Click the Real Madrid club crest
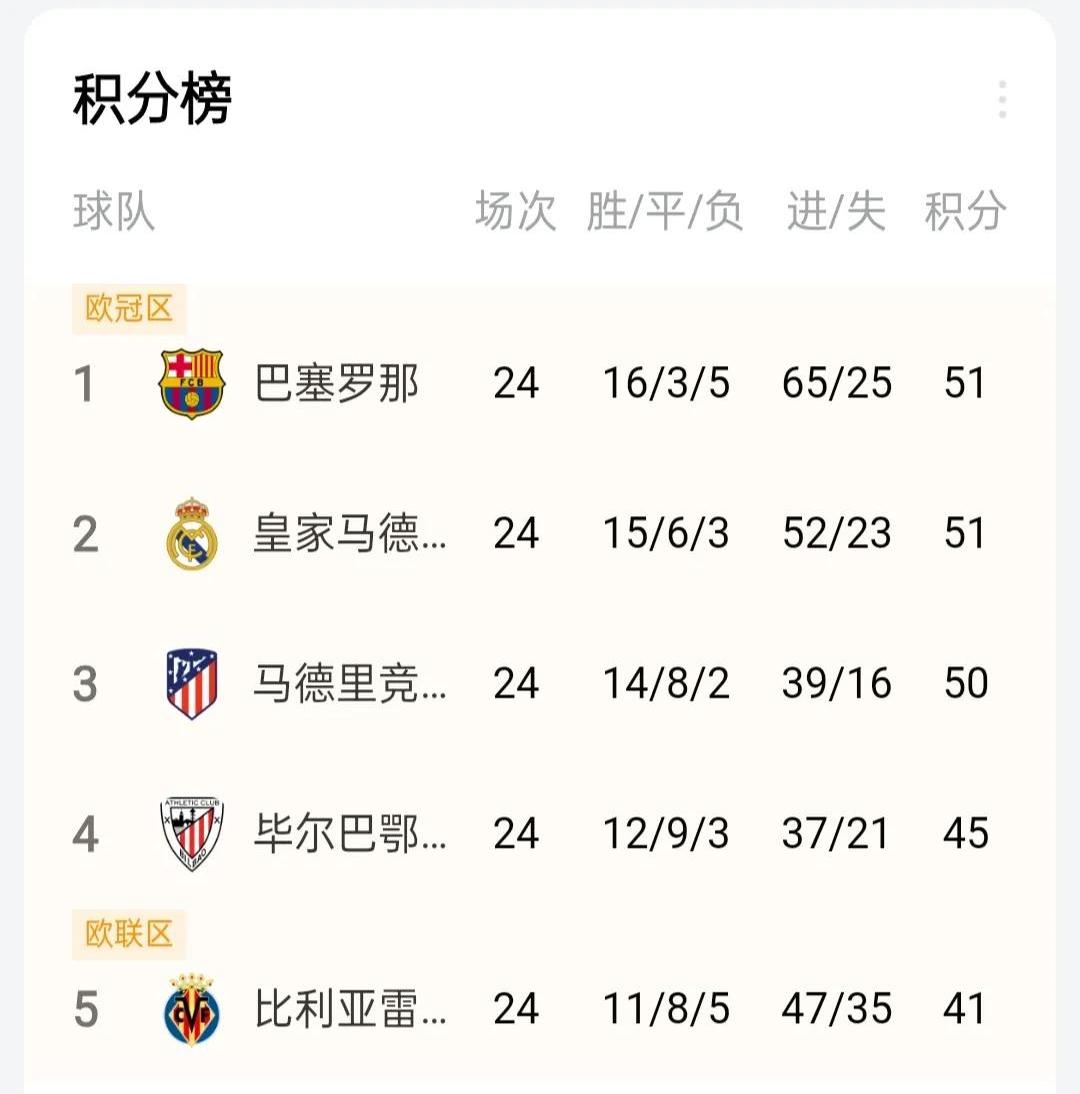This screenshot has width=1080, height=1094. [191, 533]
